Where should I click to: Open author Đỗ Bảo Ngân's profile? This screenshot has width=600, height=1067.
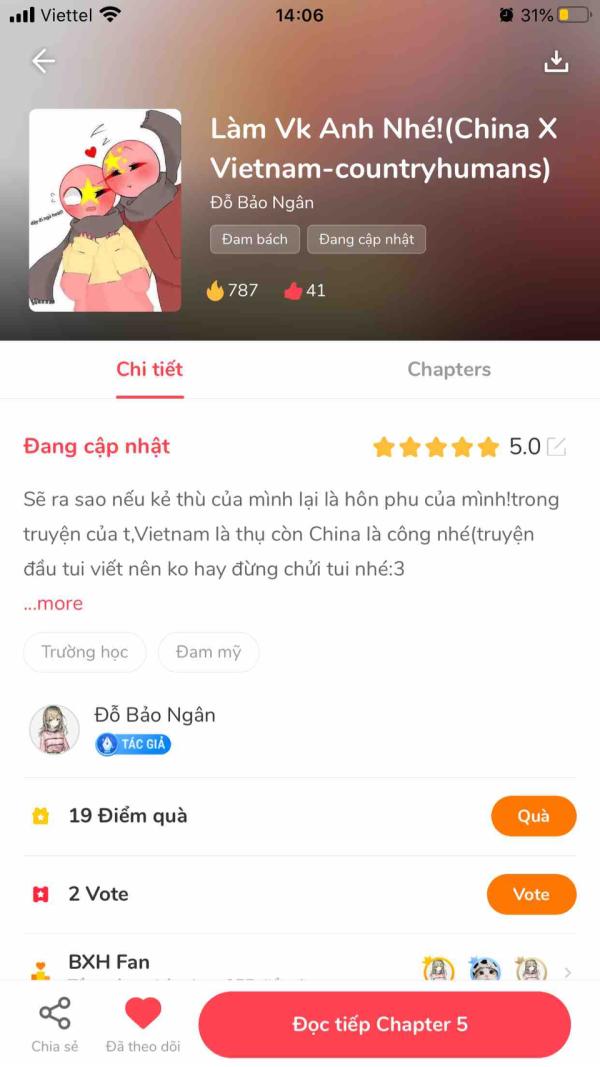[x=153, y=716]
